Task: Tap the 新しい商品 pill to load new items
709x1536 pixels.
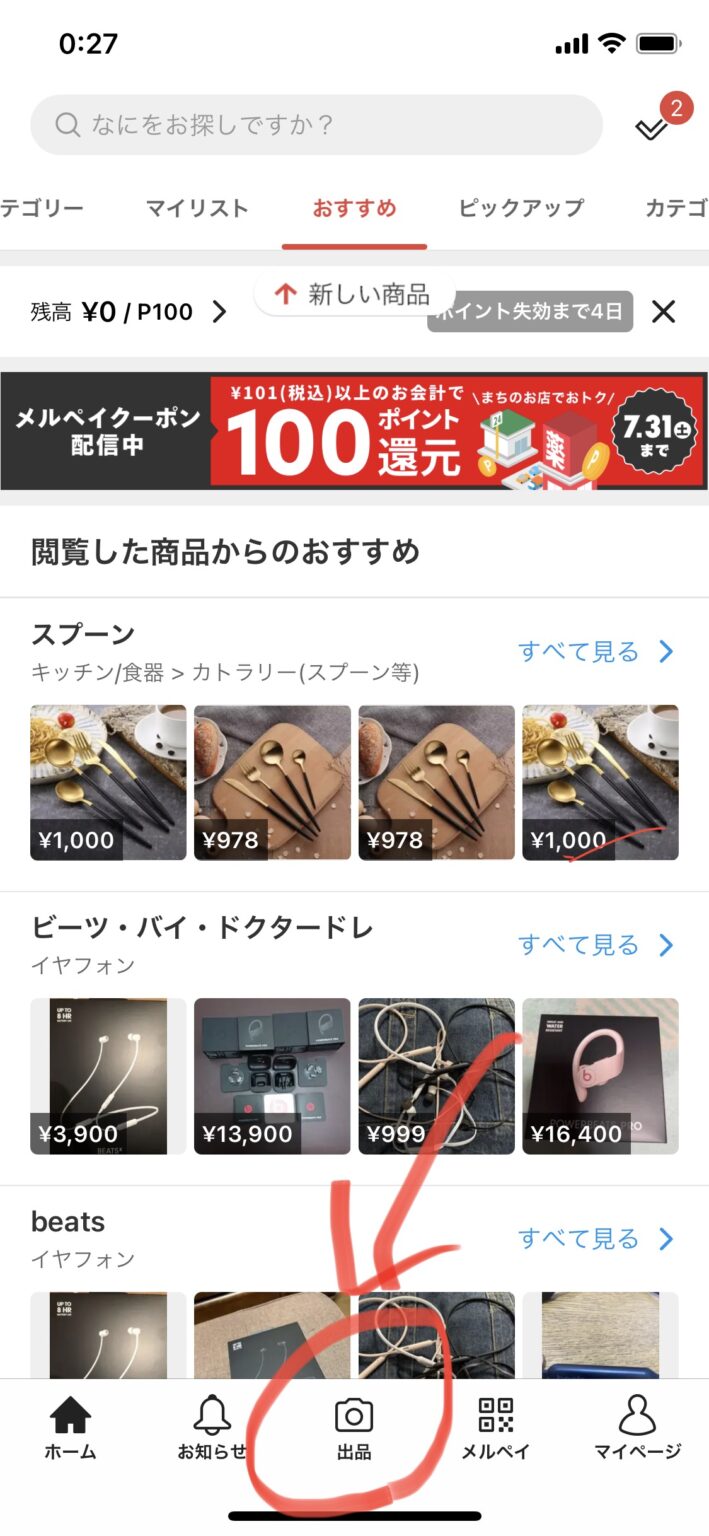Action: tap(354, 294)
